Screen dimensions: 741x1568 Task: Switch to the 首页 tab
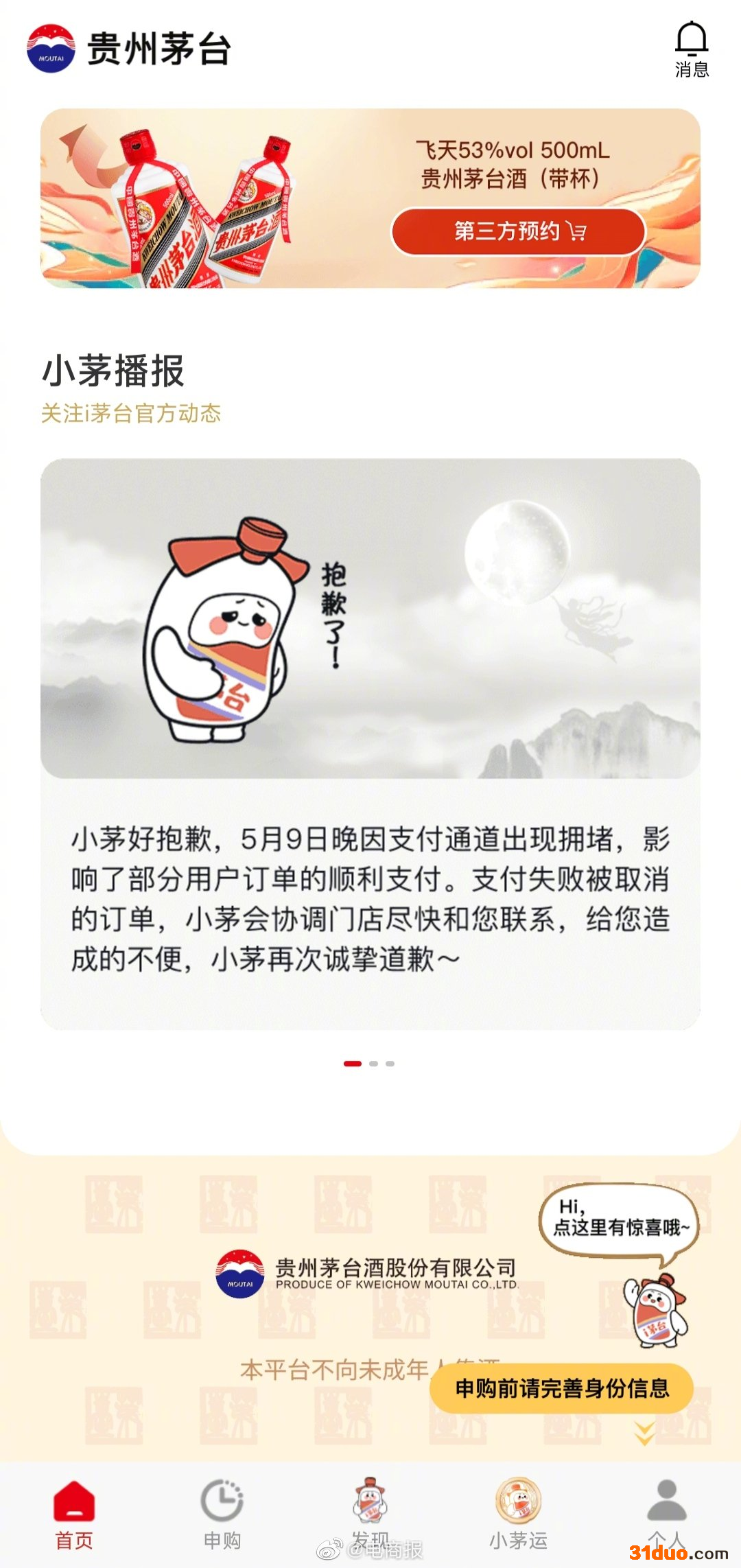pos(74,1516)
